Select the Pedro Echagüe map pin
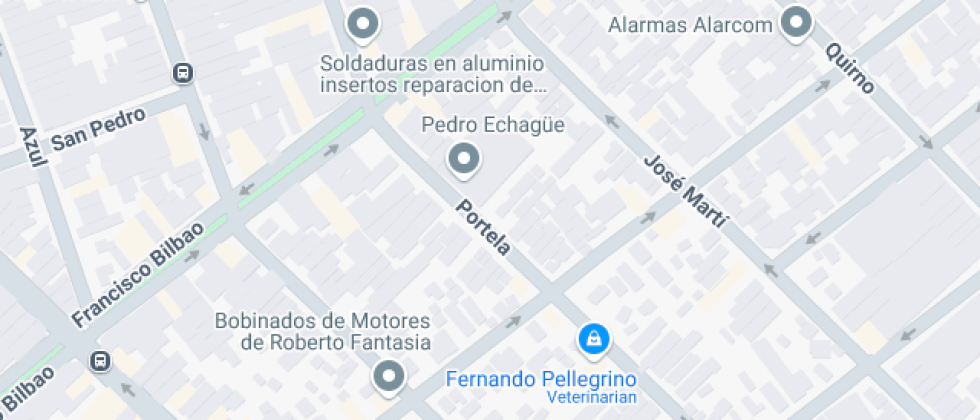The width and height of the screenshot is (980, 420). [463, 159]
